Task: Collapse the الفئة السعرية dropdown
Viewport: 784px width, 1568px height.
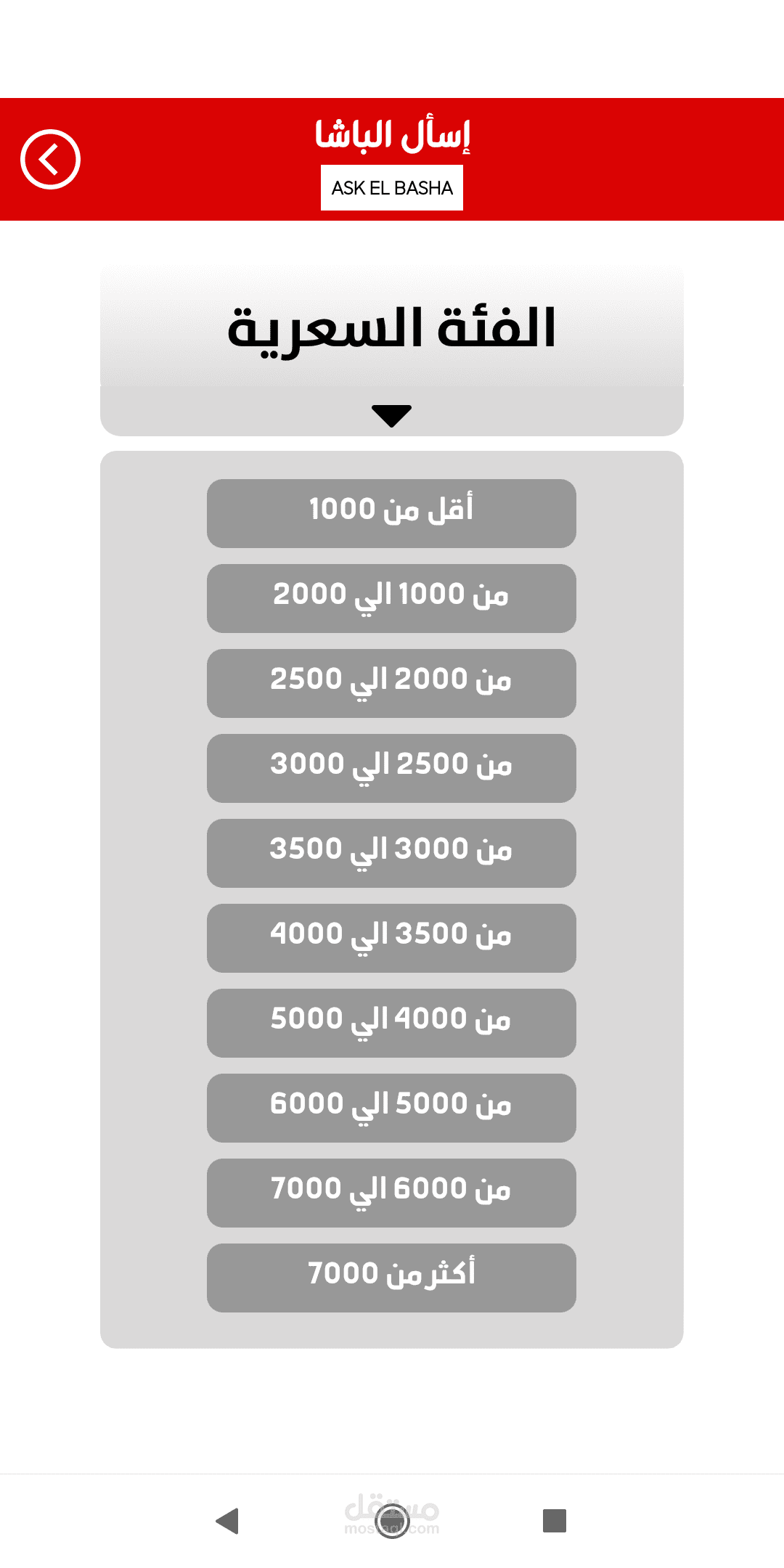Action: pyautogui.click(x=391, y=415)
